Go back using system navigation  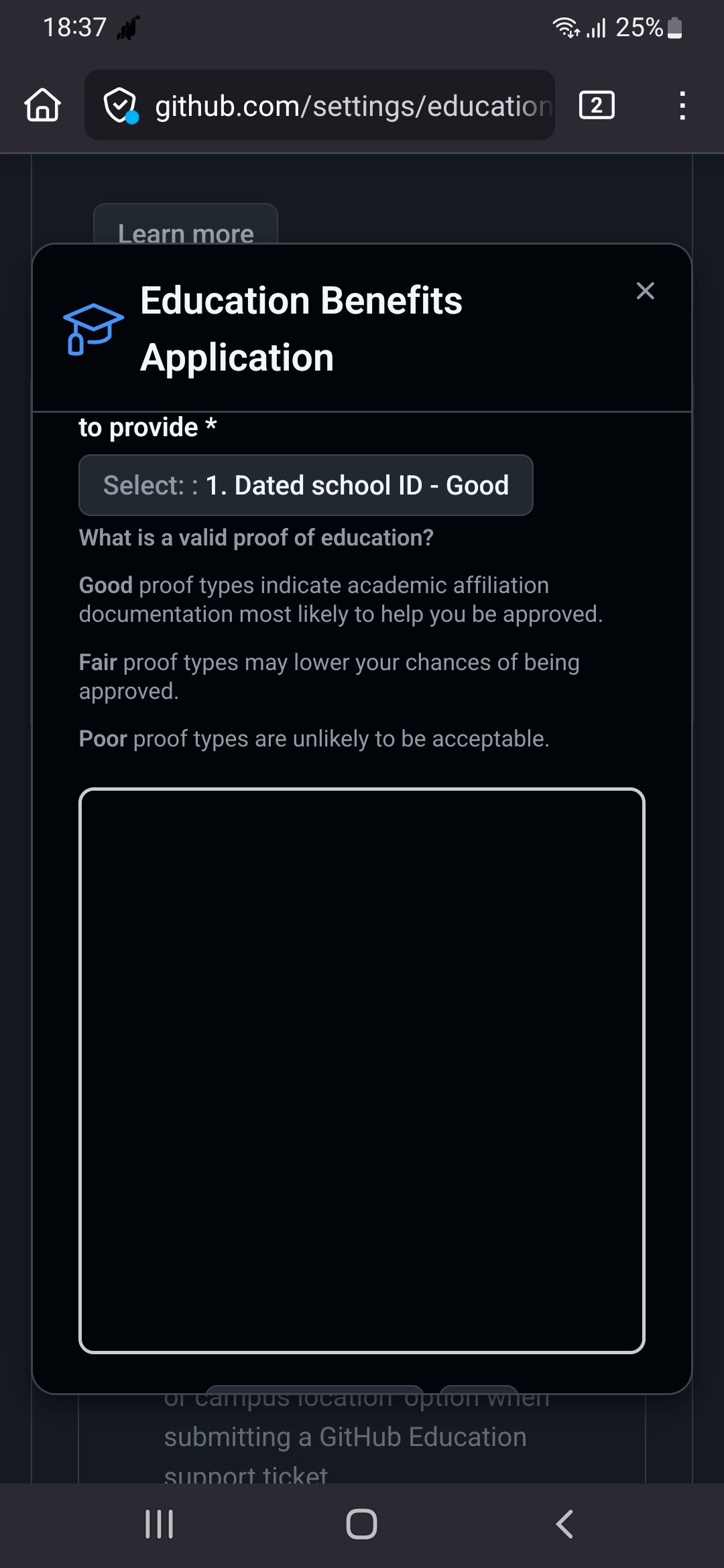(564, 1524)
